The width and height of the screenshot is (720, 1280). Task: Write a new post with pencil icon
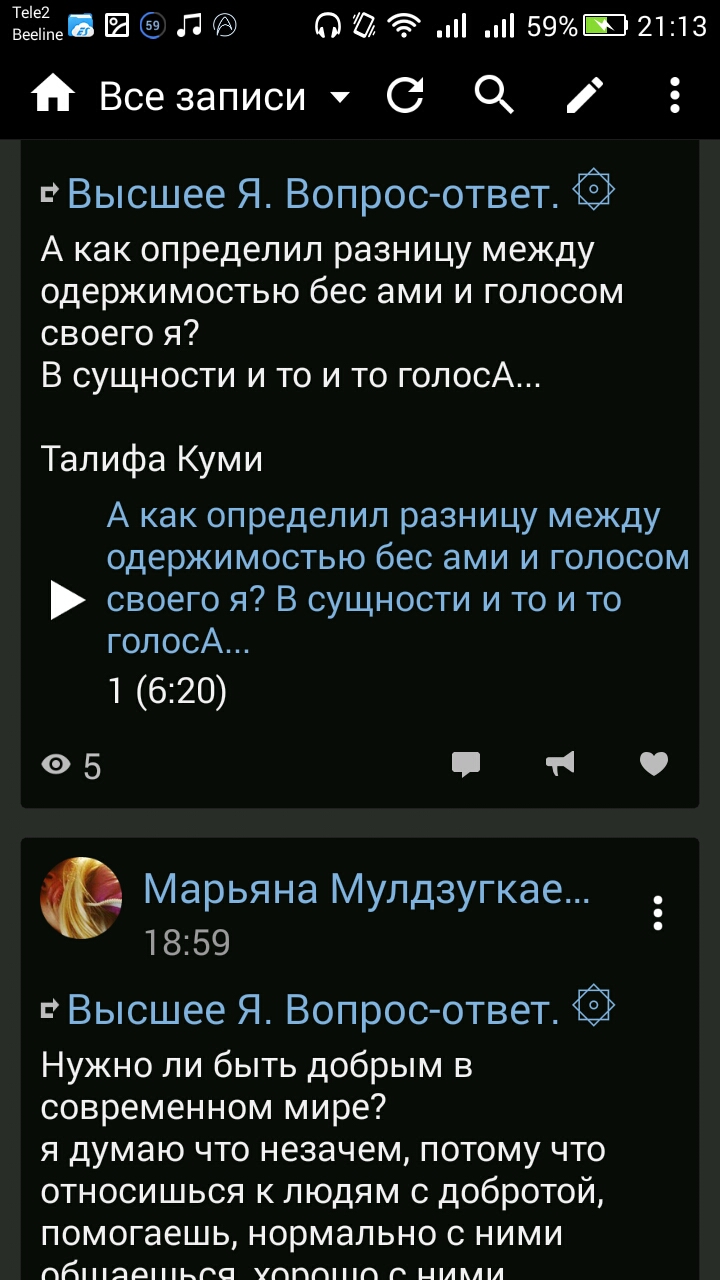(x=585, y=96)
